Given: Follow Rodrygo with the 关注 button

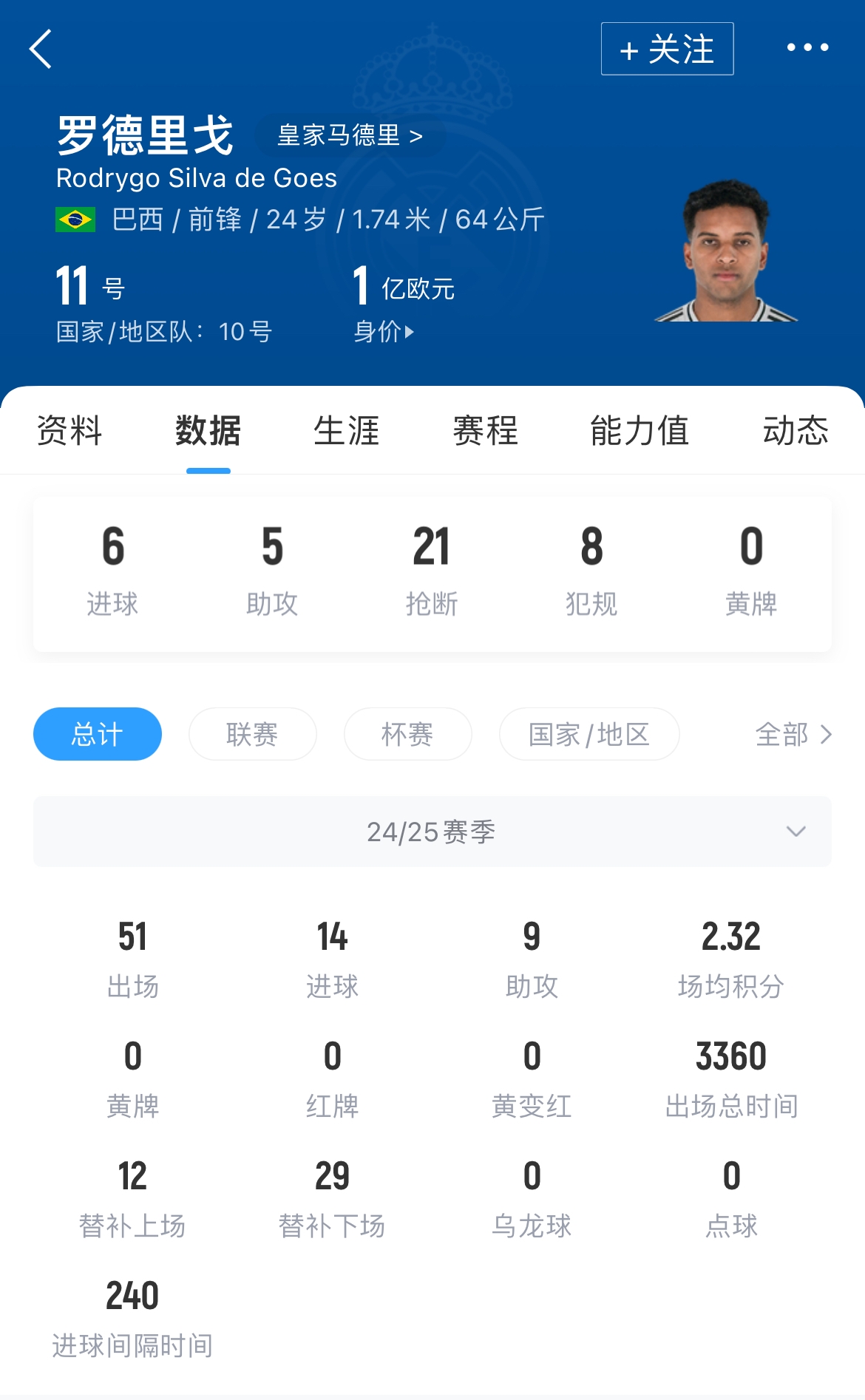Looking at the screenshot, I should coord(667,49).
